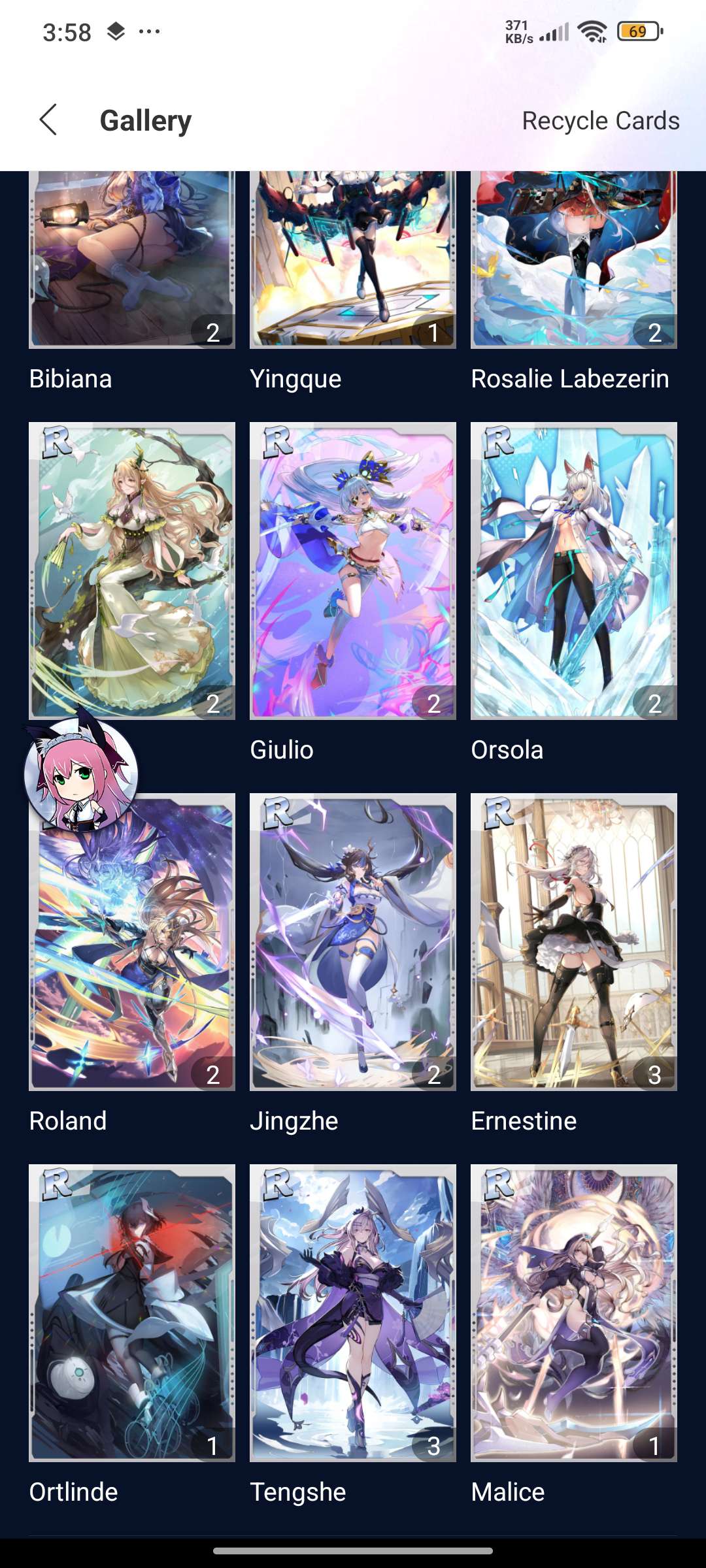706x1568 pixels.
Task: Tap the pink-haired chibi floating avatar
Action: pos(80,774)
